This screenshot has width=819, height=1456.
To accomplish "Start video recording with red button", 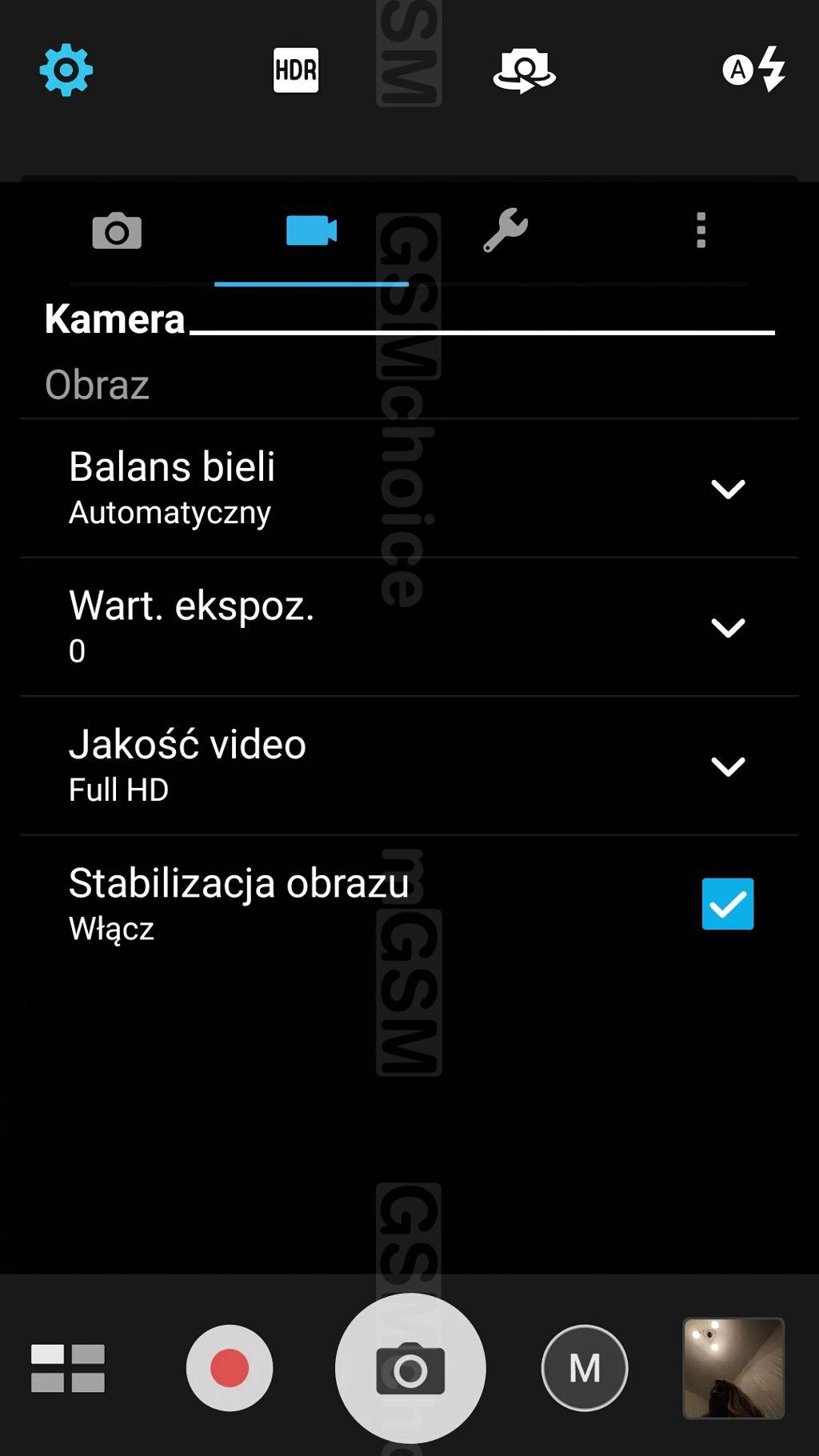I will [x=230, y=1368].
